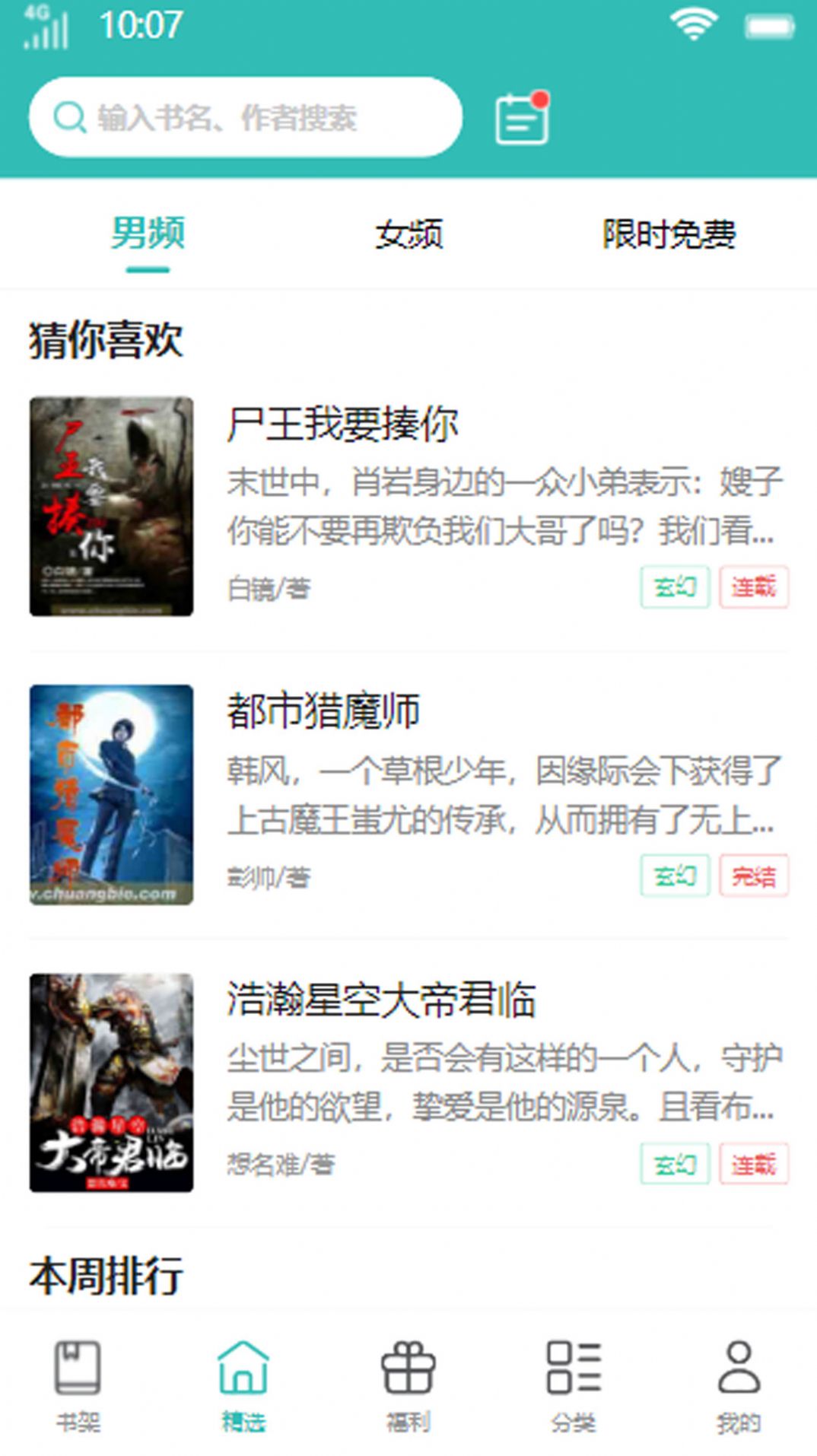Switch to the 男频 tab
The width and height of the screenshot is (817, 1456).
coord(148,234)
